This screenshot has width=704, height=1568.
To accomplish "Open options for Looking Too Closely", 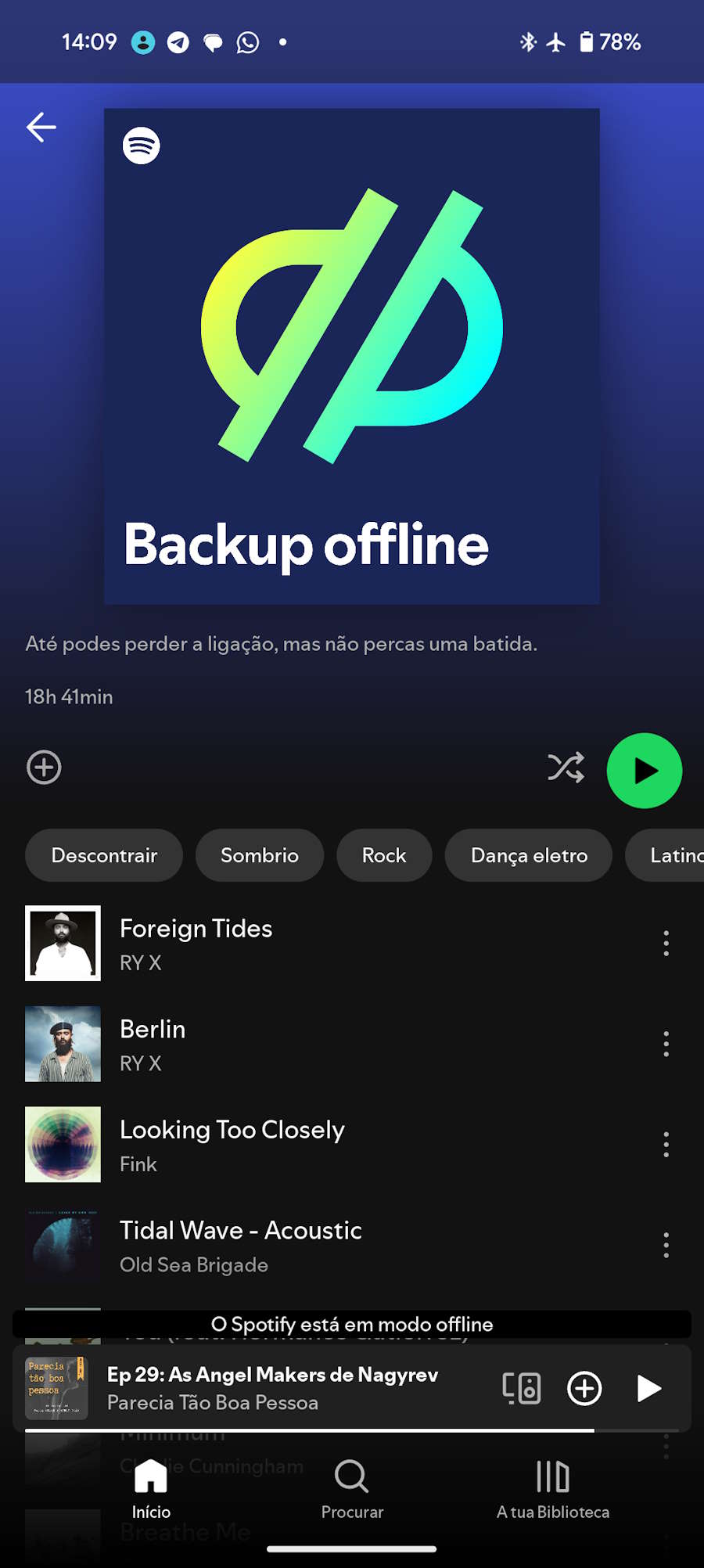I will pyautogui.click(x=666, y=1145).
